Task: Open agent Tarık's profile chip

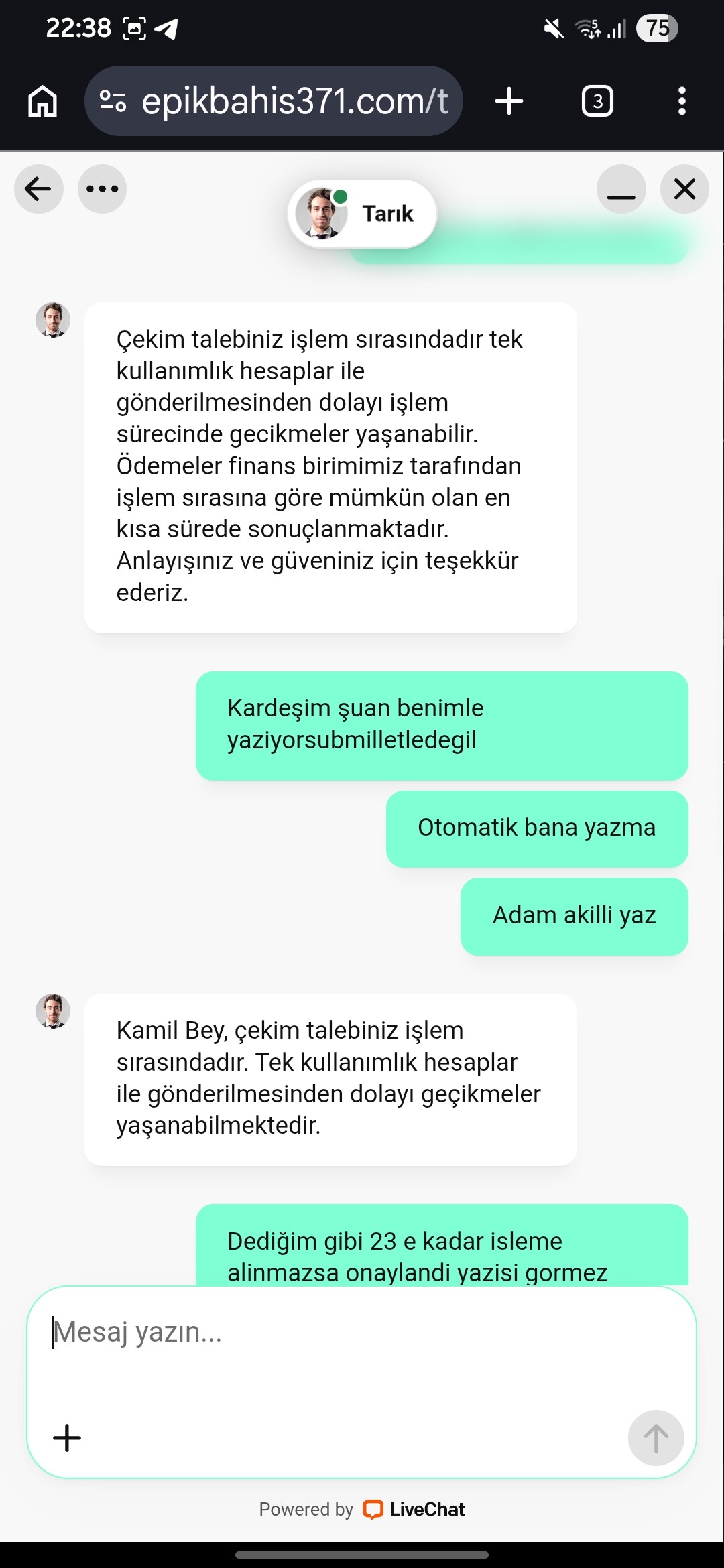Action: (362, 214)
